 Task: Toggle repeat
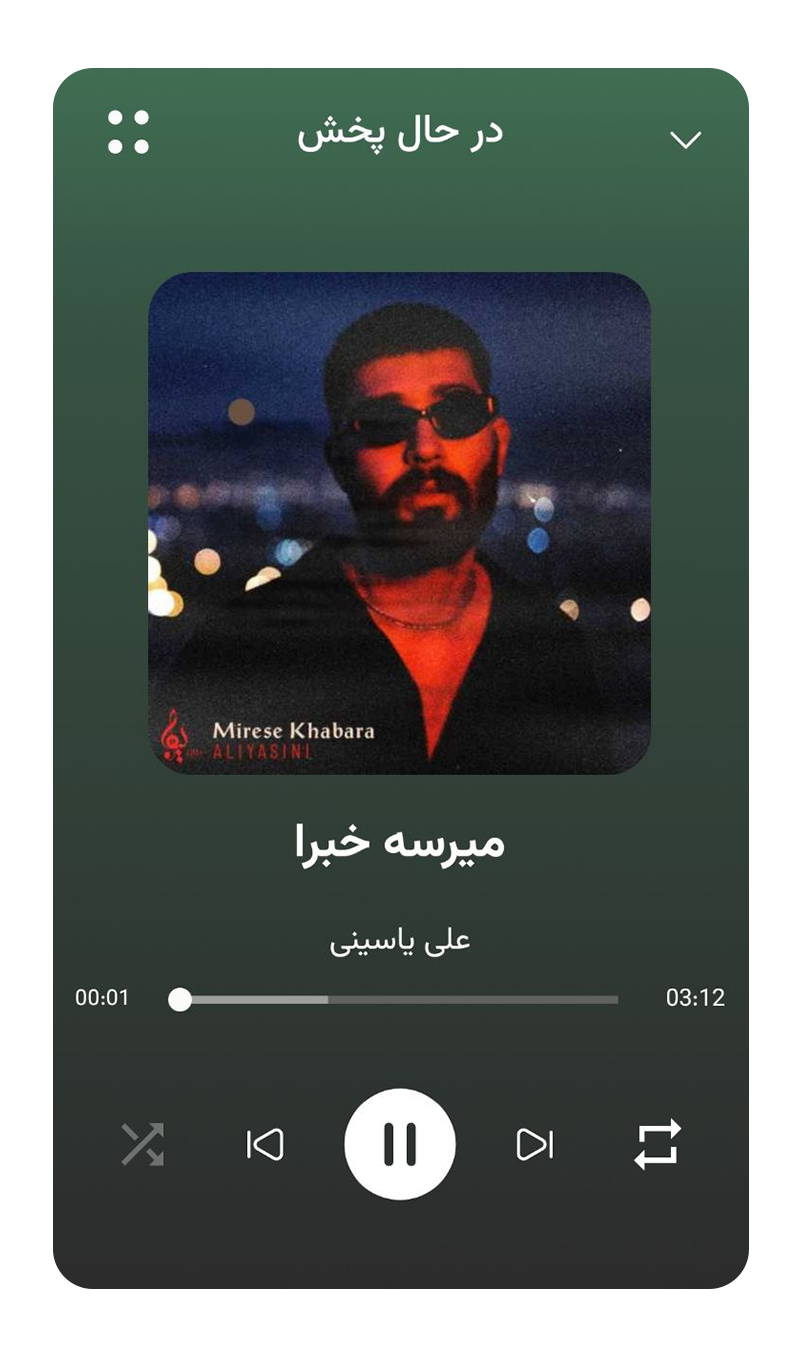[x=658, y=1144]
